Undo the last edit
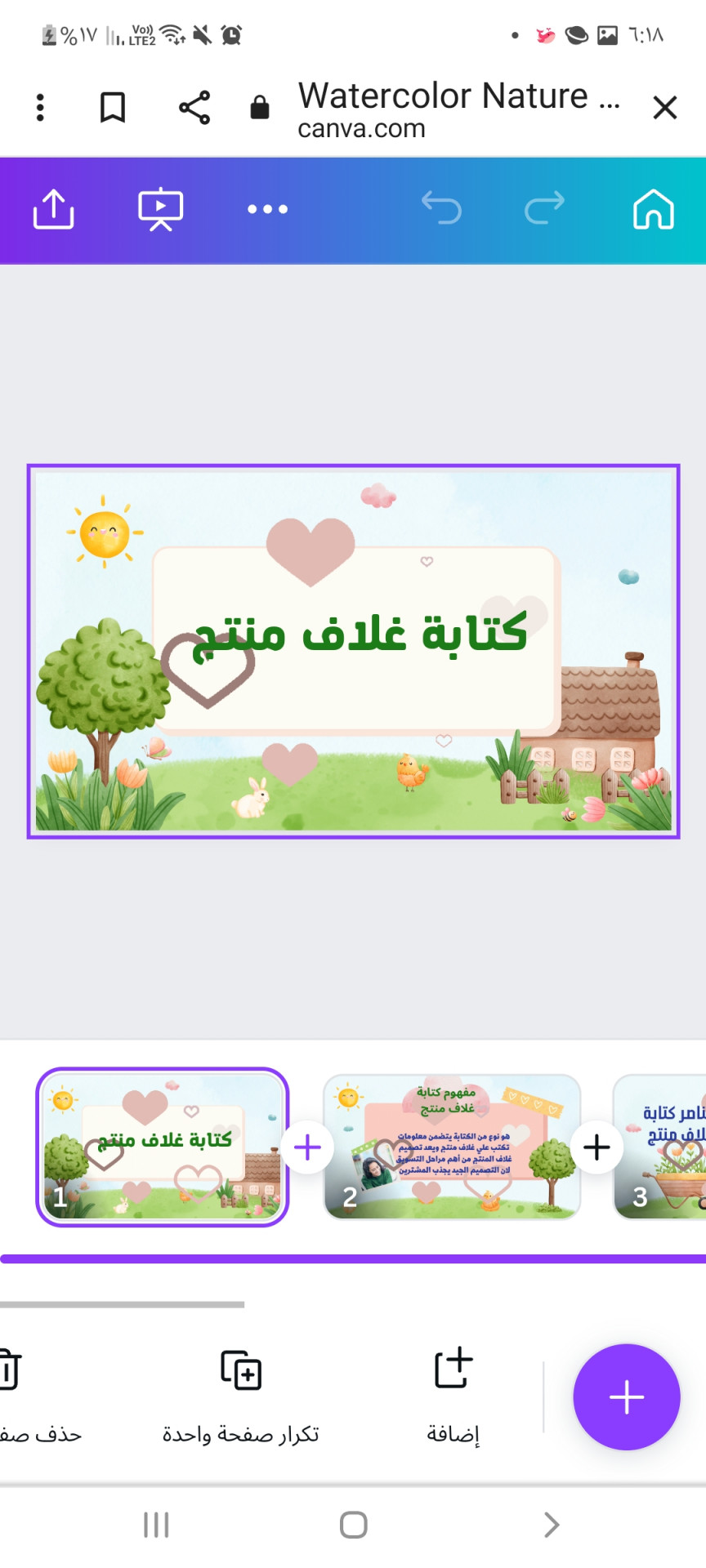This screenshot has width=706, height=1568. [x=441, y=208]
